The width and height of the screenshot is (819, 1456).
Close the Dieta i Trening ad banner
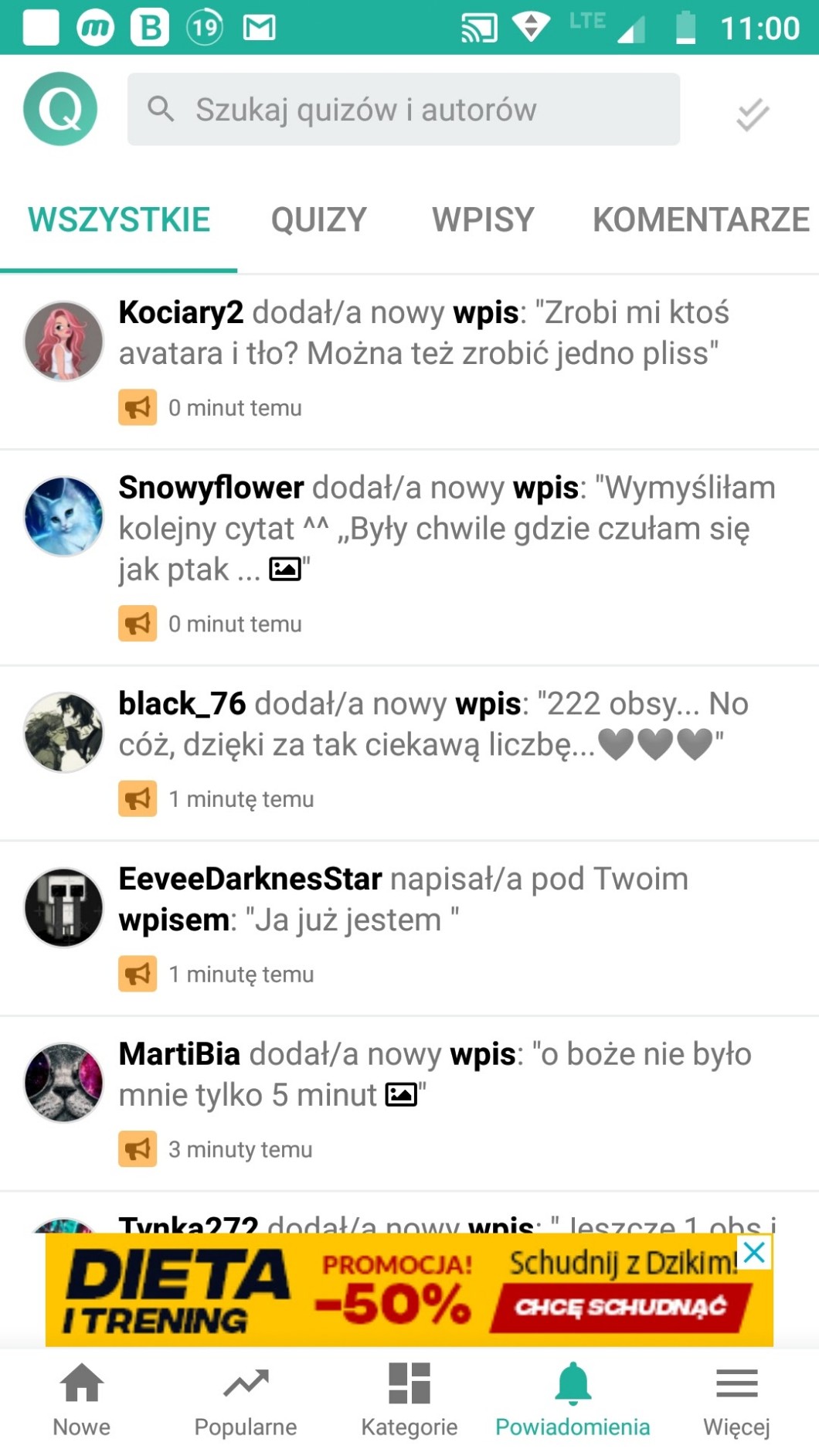(x=755, y=1252)
